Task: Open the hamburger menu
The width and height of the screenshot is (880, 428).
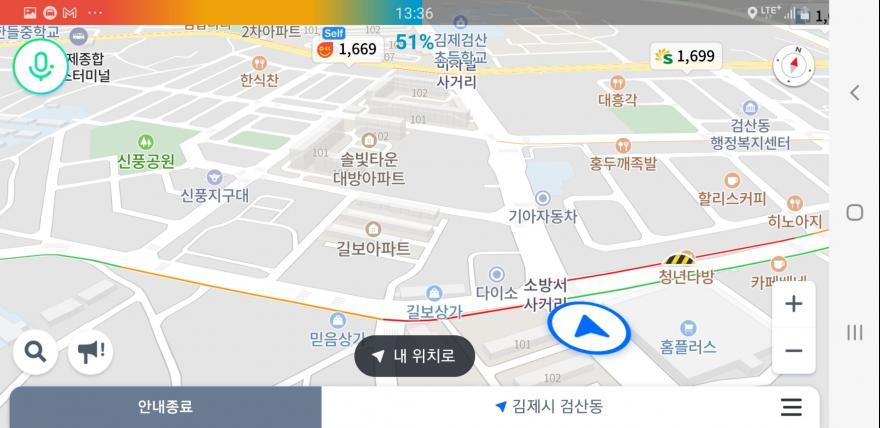Action: [x=791, y=407]
